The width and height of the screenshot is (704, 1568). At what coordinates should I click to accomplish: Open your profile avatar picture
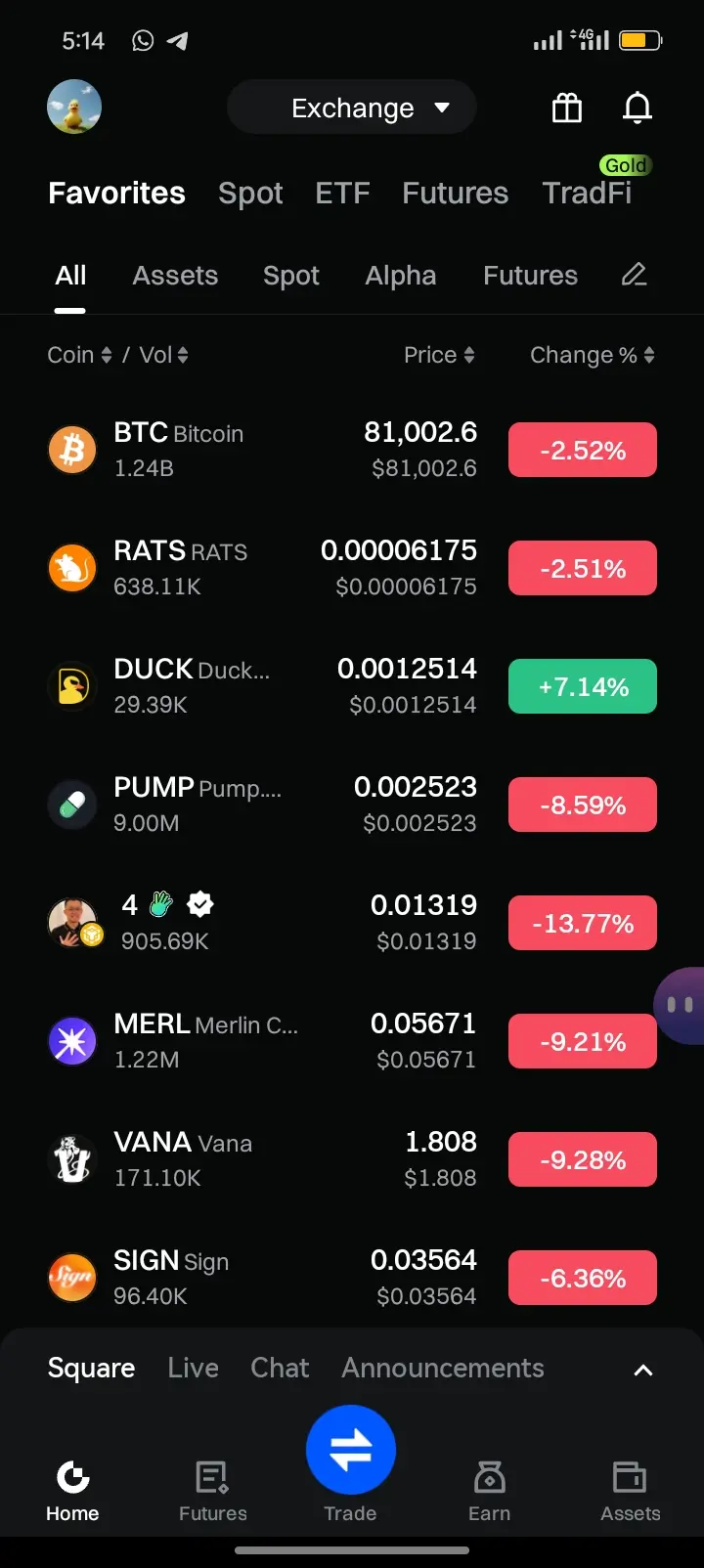pos(74,107)
